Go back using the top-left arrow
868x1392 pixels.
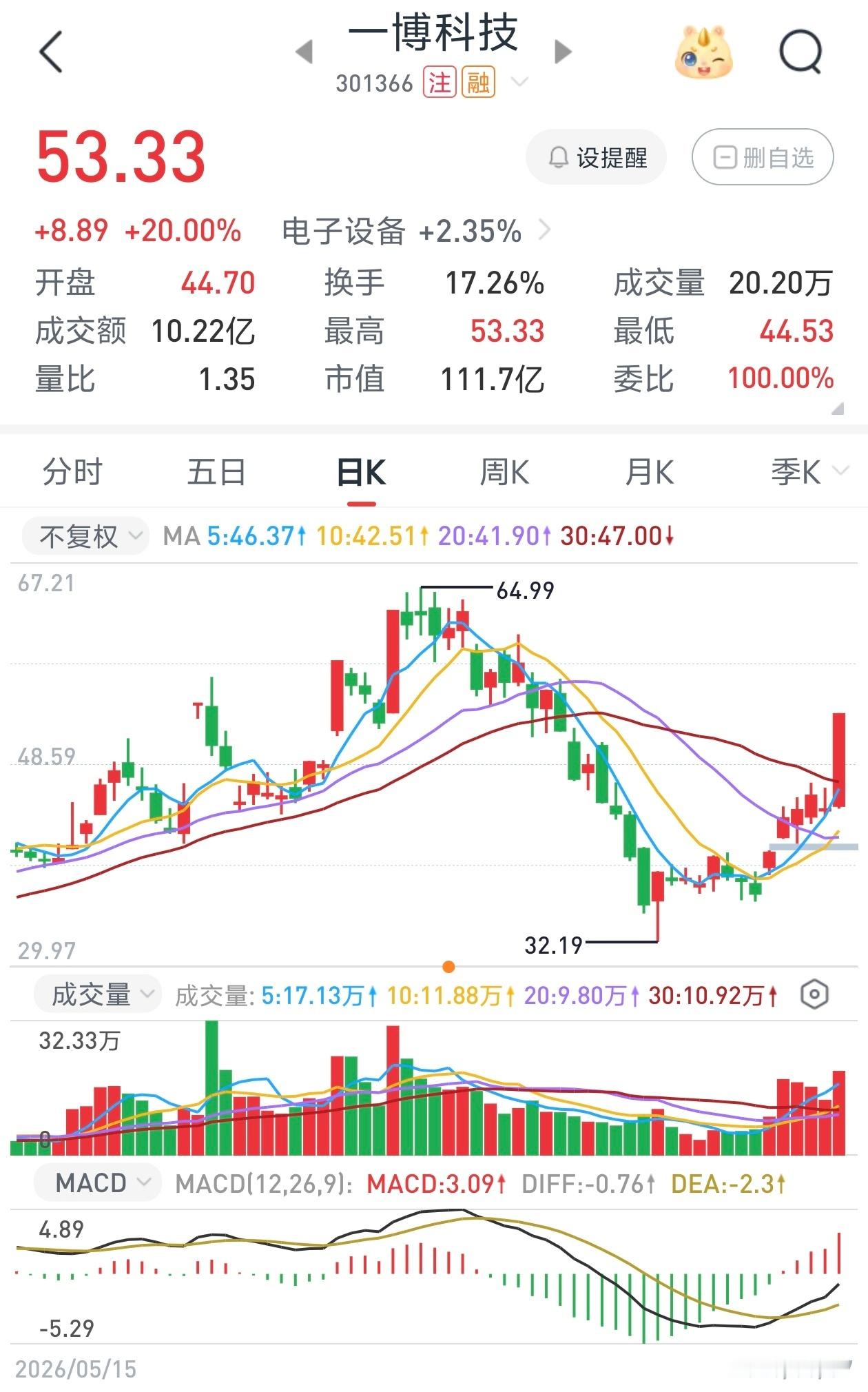coord(51,52)
